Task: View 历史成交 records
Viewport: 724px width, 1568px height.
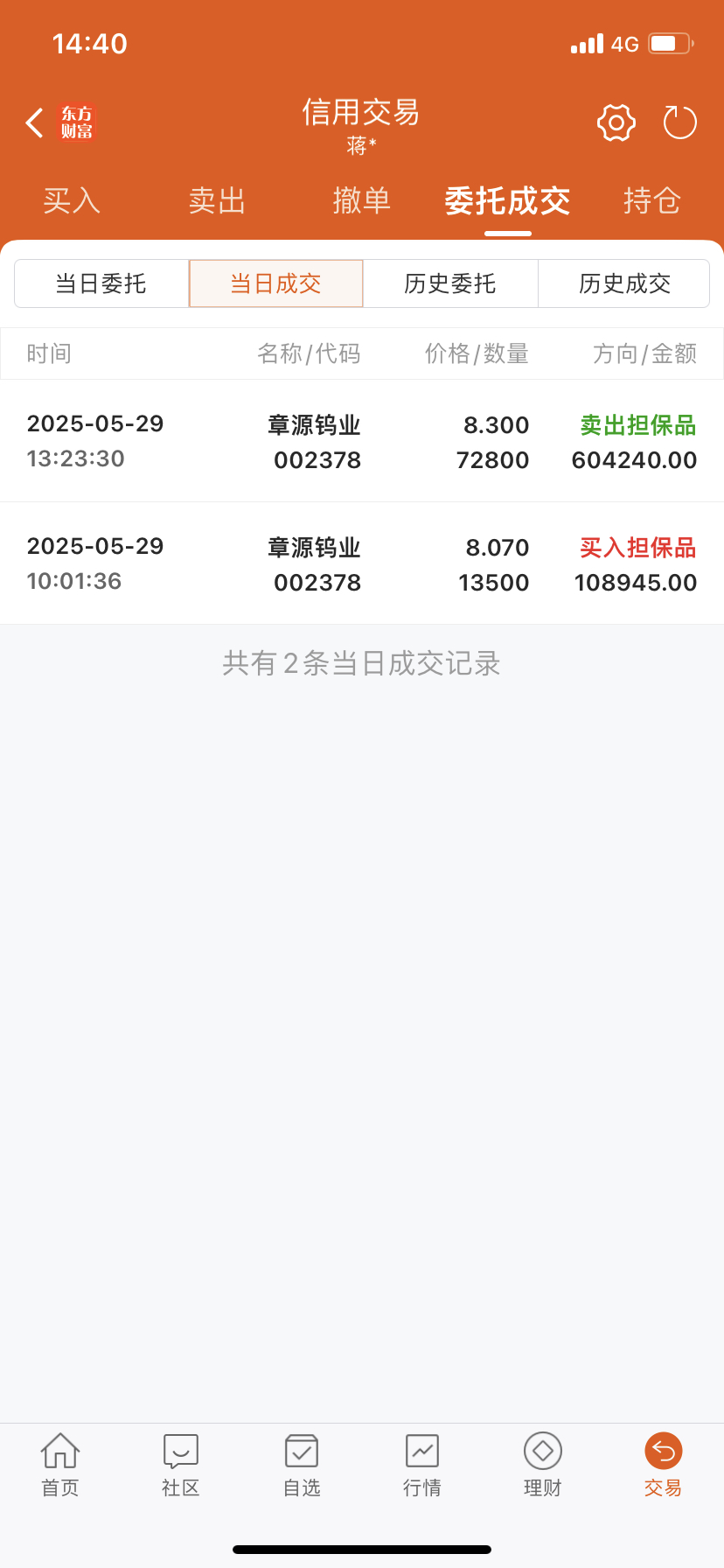Action: (624, 283)
